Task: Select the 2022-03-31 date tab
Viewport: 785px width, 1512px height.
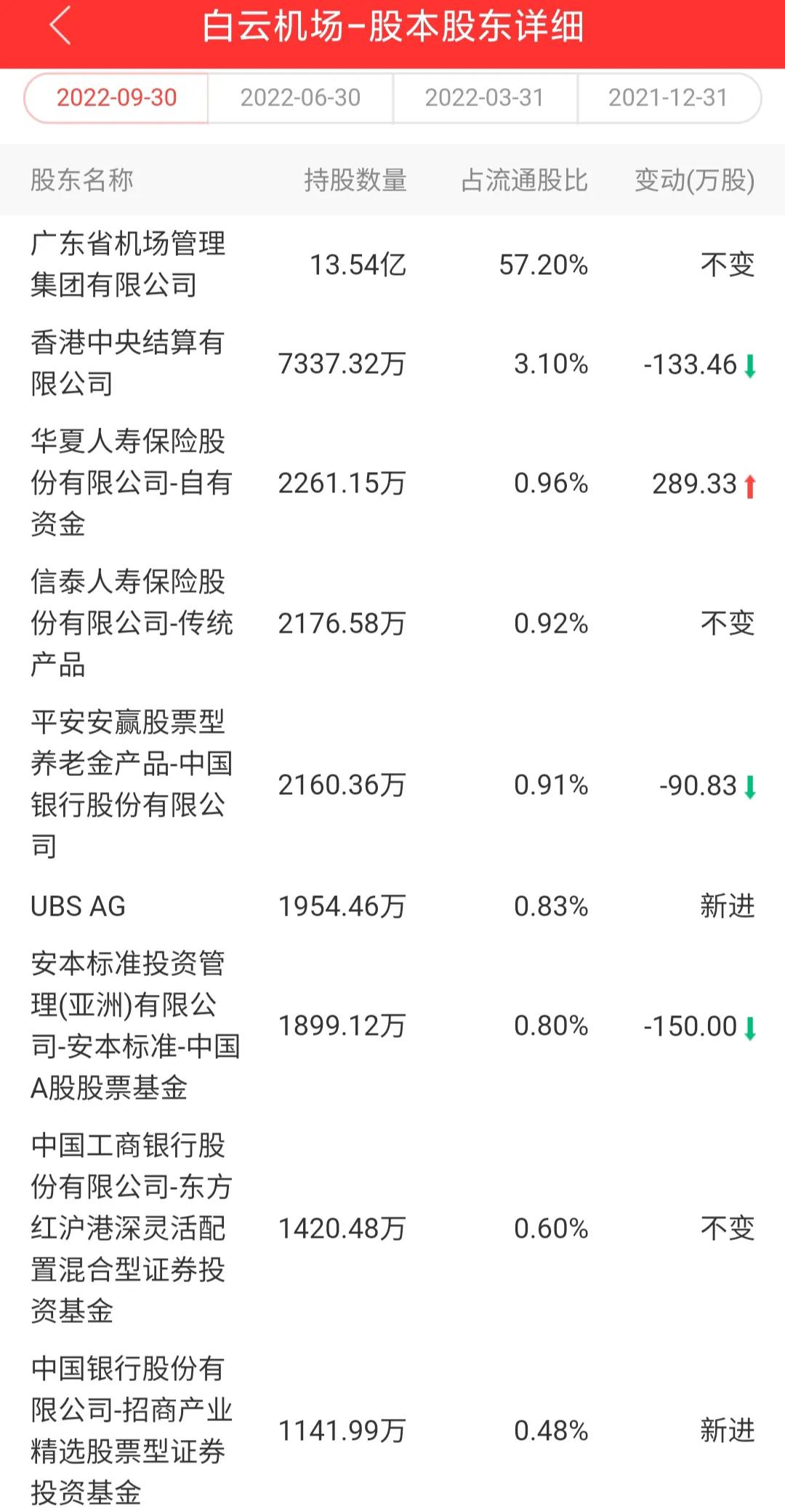Action: (483, 97)
